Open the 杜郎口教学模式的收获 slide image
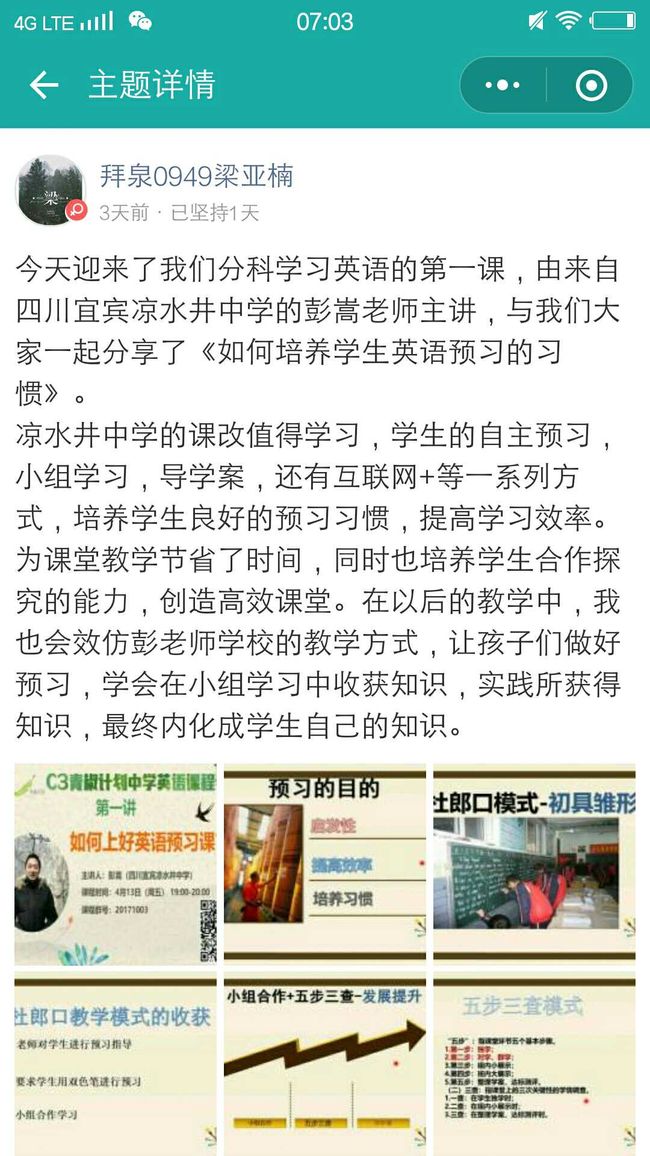Image resolution: width=650 pixels, height=1156 pixels. click(x=116, y=1064)
